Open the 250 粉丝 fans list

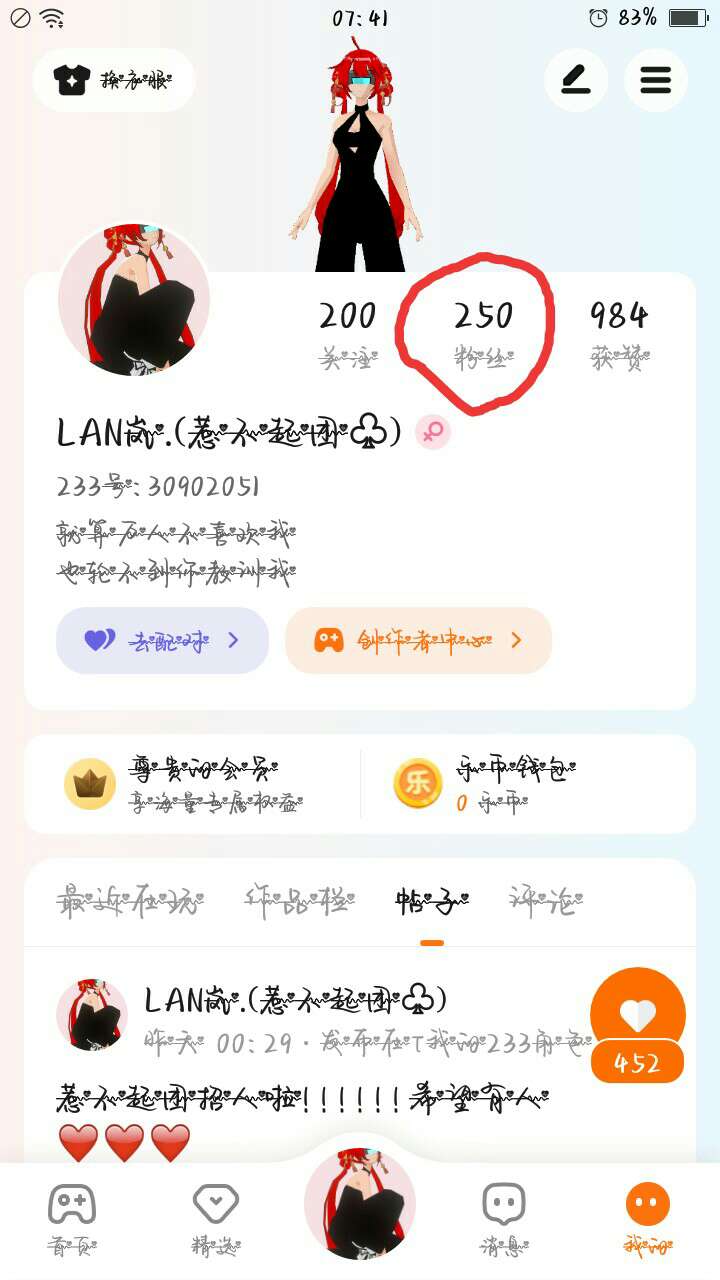tap(483, 335)
